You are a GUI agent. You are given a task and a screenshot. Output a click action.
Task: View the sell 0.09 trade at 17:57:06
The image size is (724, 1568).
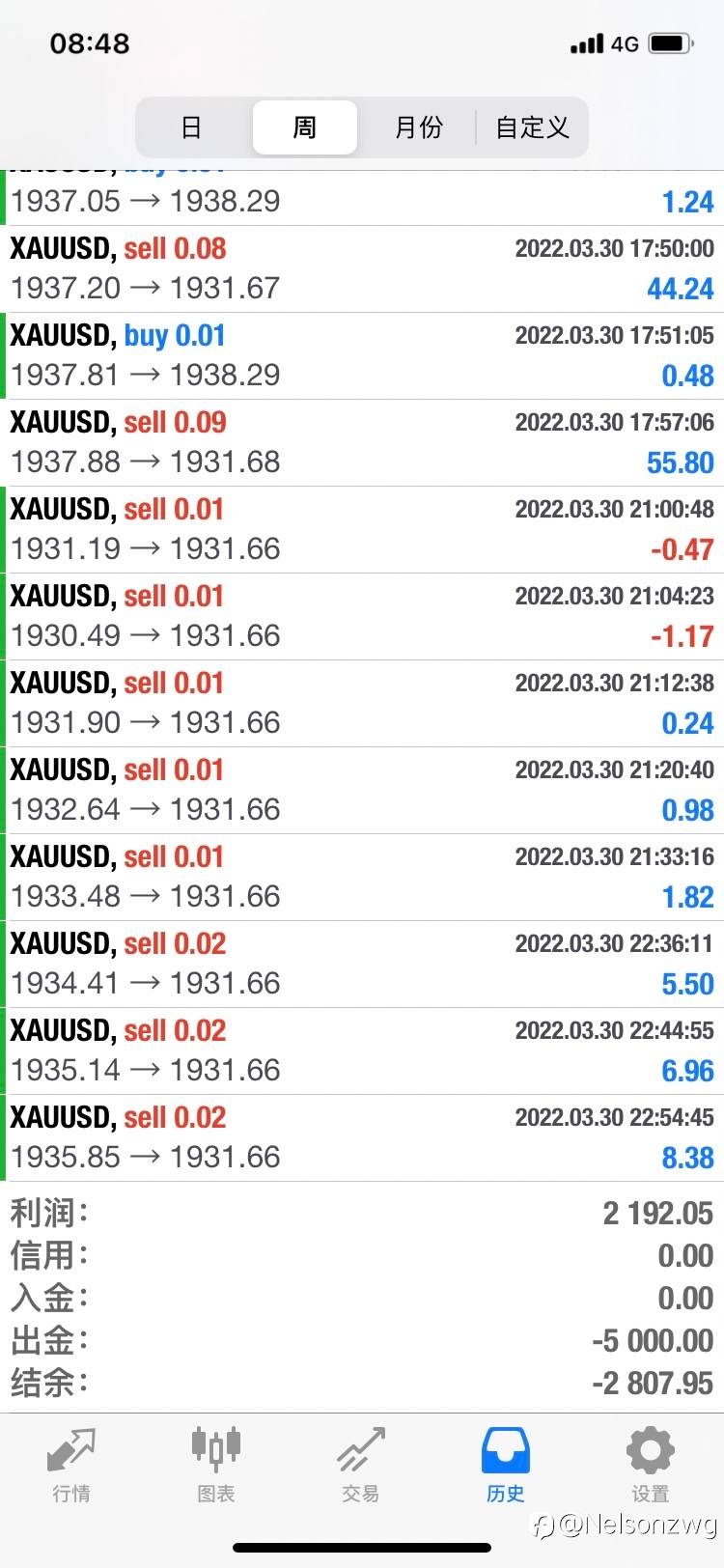(x=362, y=442)
